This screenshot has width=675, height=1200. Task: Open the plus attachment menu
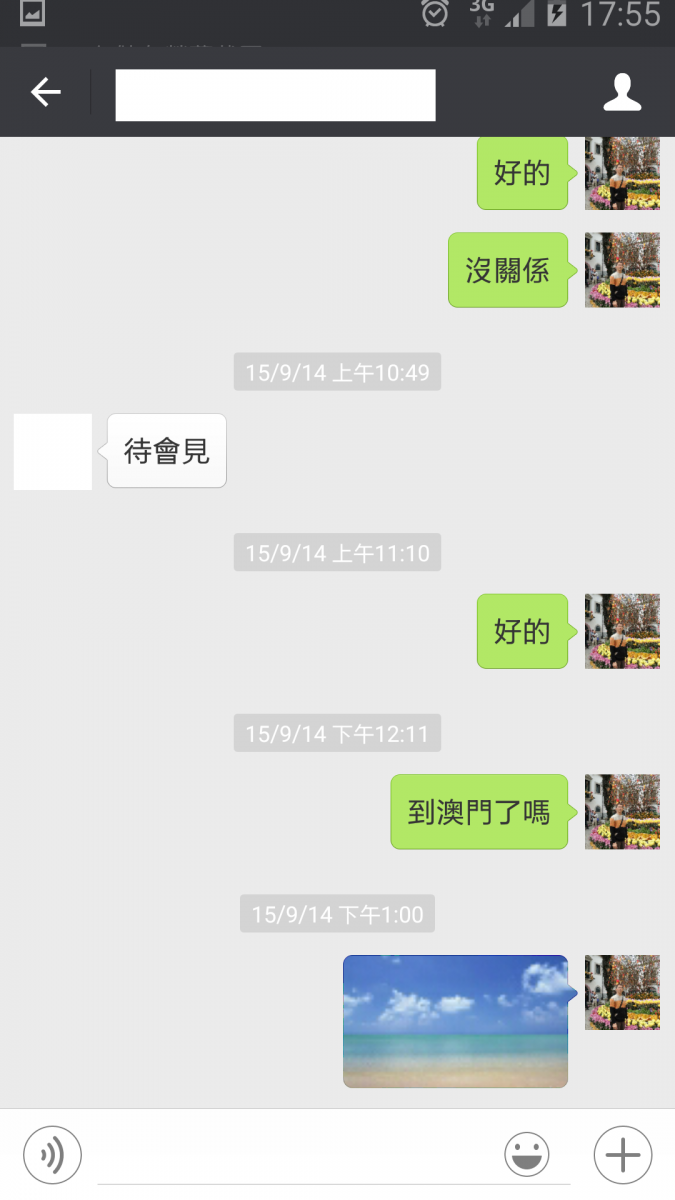pos(622,1155)
